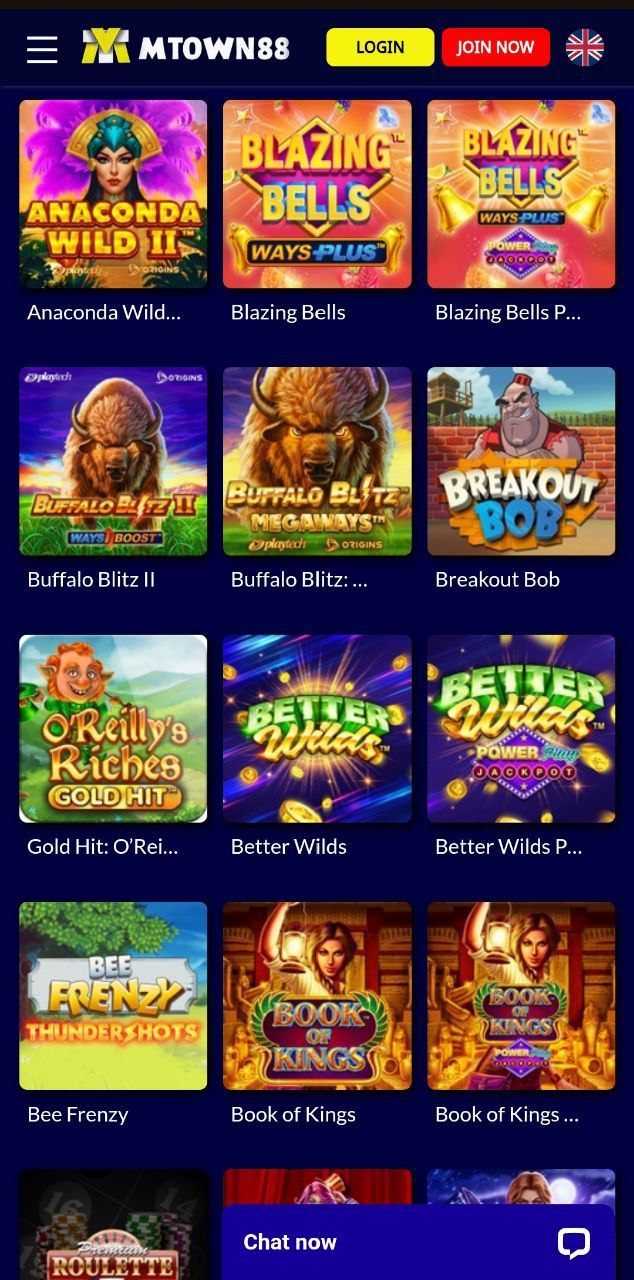Start a live chat via Chat now
This screenshot has width=634, height=1280.
click(x=417, y=1242)
